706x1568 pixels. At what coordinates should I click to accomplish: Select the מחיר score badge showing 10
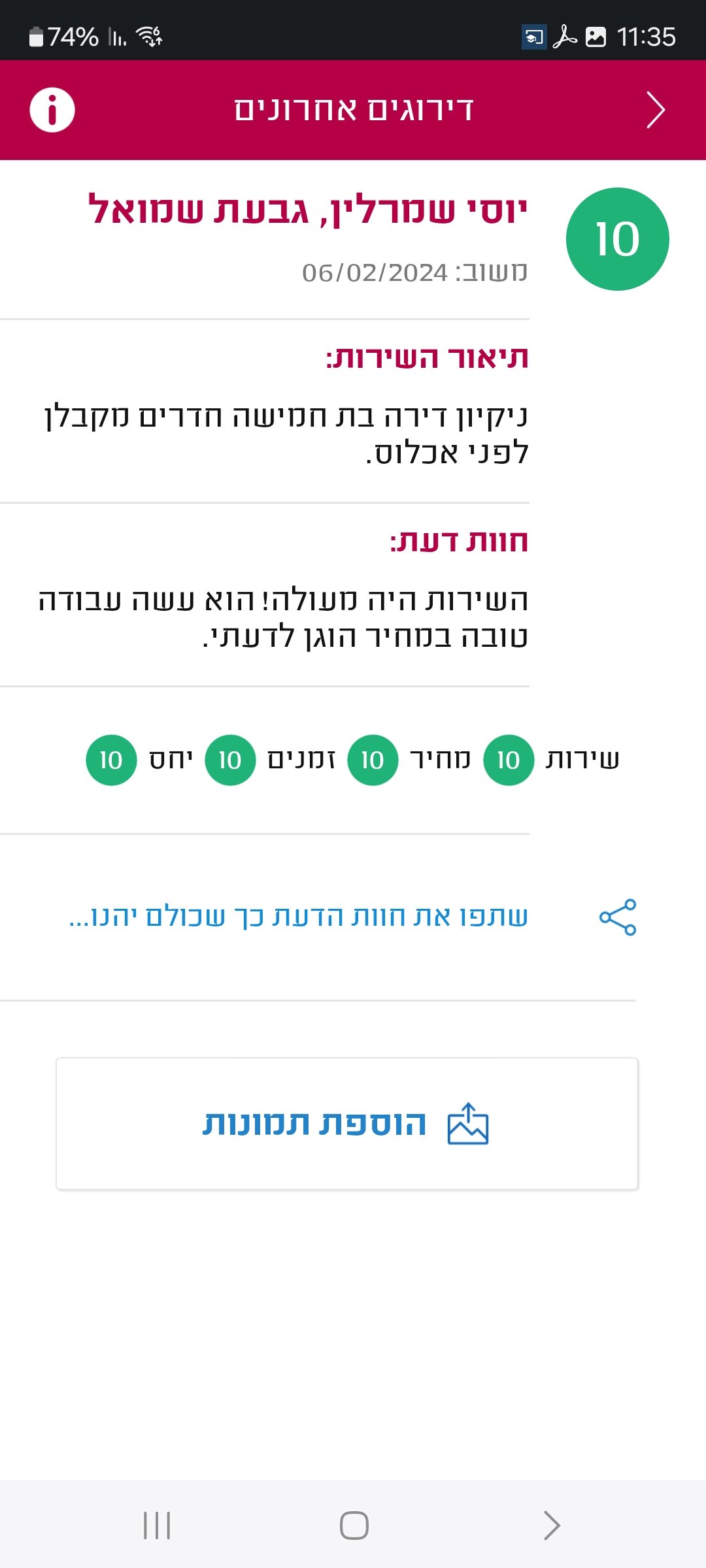[371, 759]
